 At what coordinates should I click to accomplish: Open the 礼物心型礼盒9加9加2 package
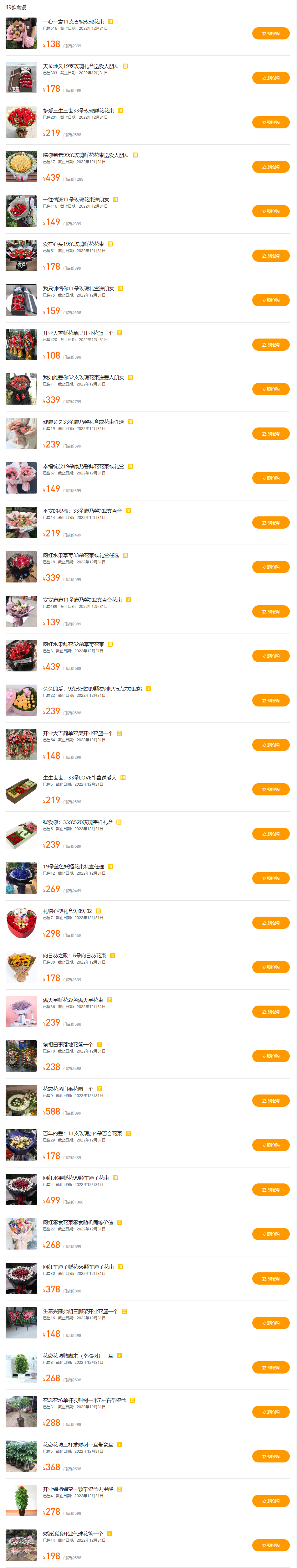67,911
